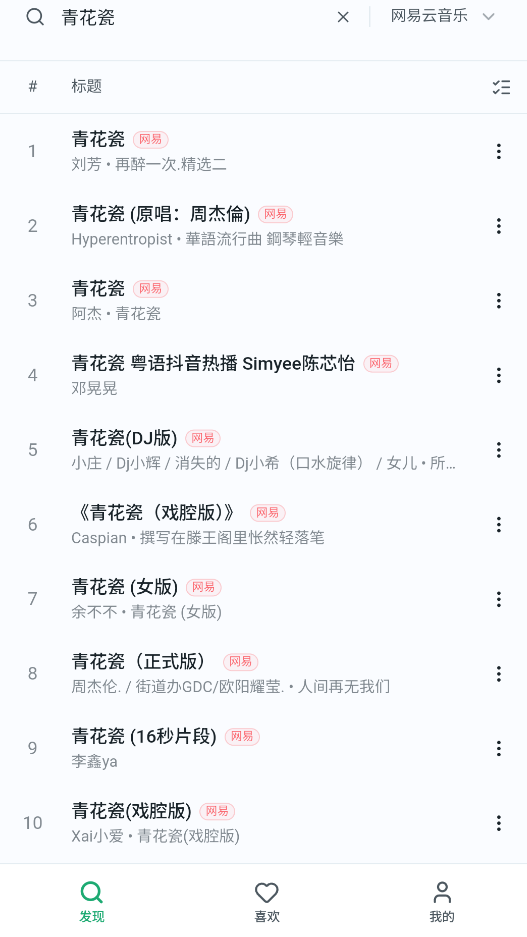The width and height of the screenshot is (527, 937).
Task: Open the 发现 tab
Action: (x=91, y=902)
